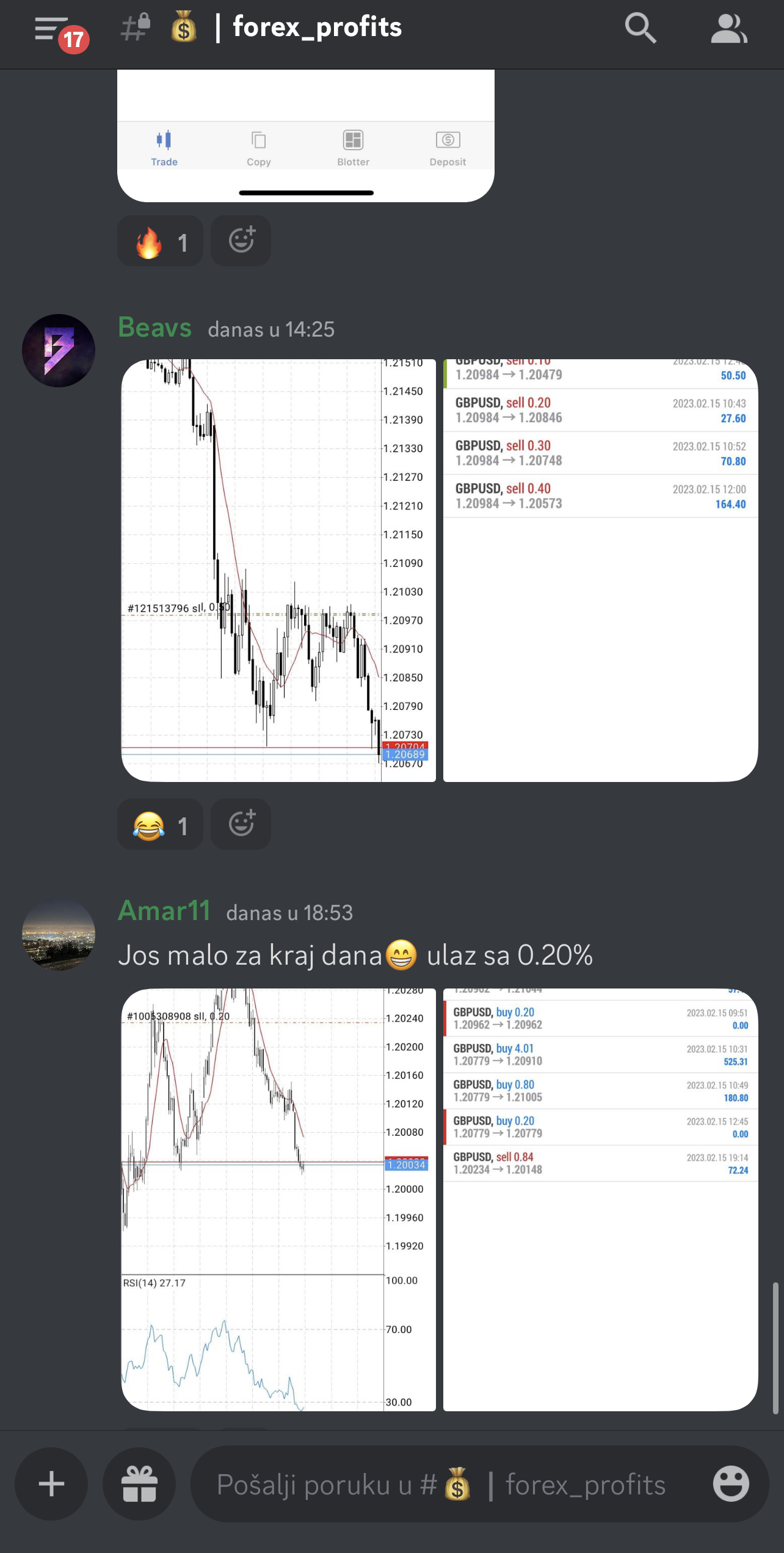Focus the Pošalji poruku message field
Viewport: 784px width, 1553px height.
click(x=440, y=1485)
